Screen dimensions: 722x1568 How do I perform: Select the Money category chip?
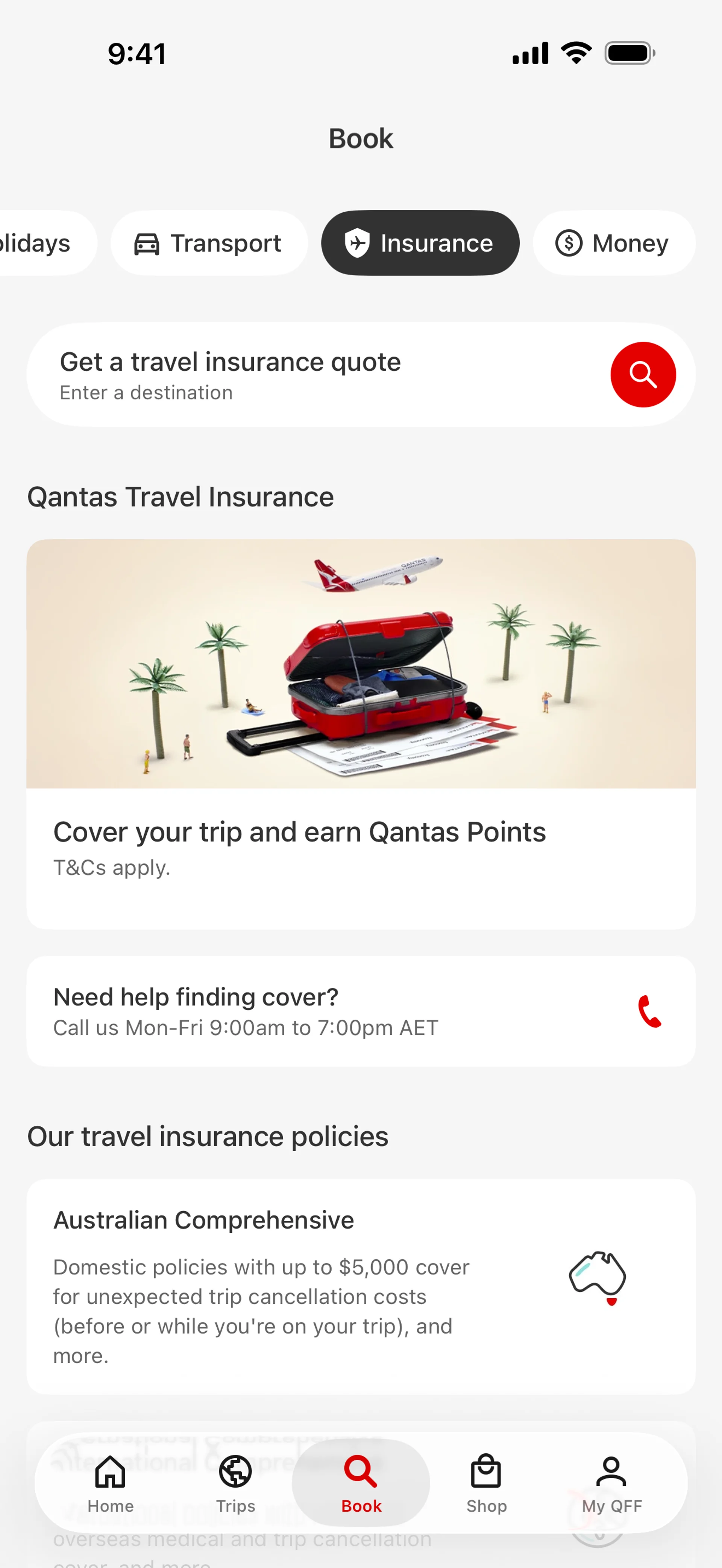[x=613, y=243]
